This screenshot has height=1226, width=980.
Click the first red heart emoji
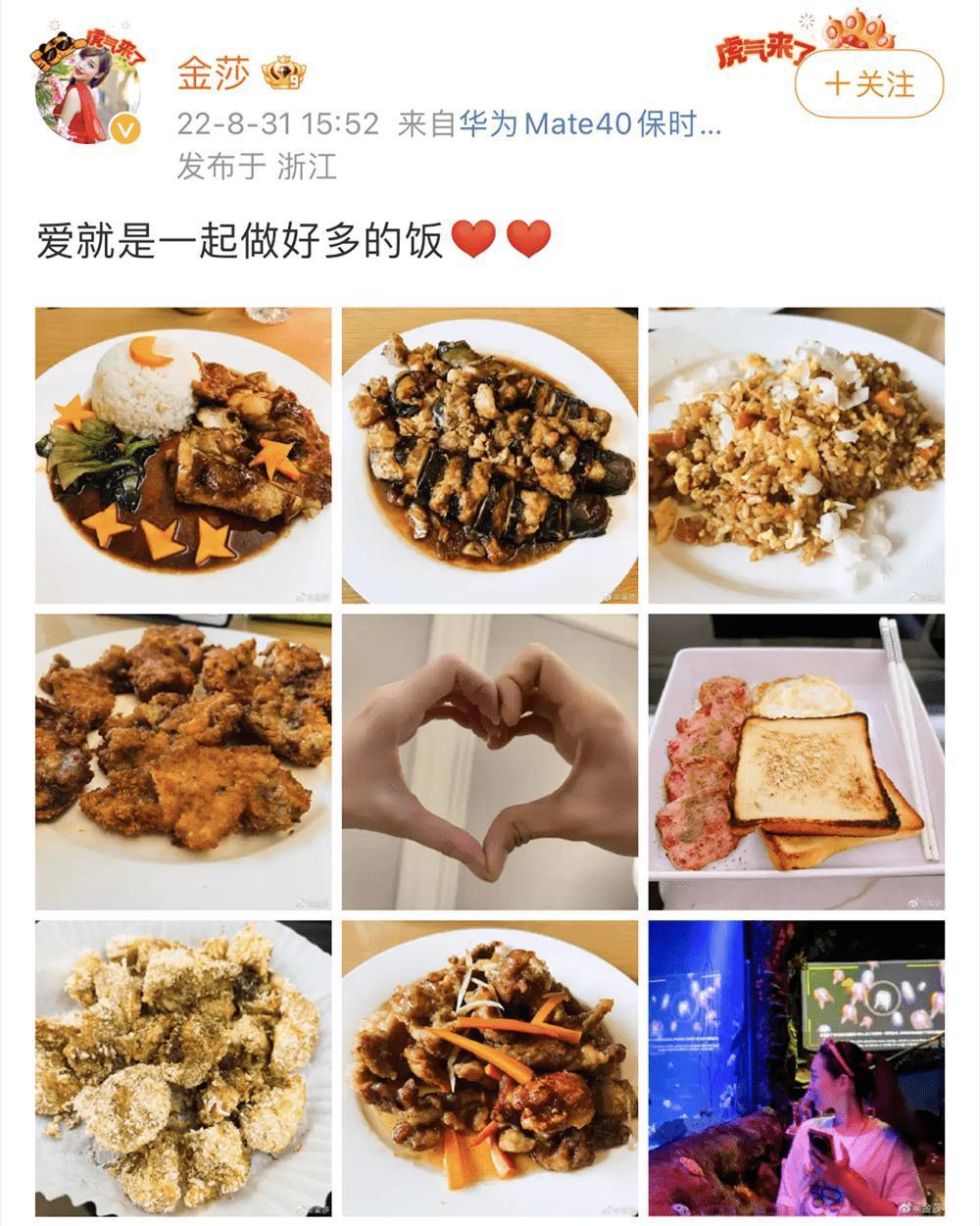tap(475, 238)
